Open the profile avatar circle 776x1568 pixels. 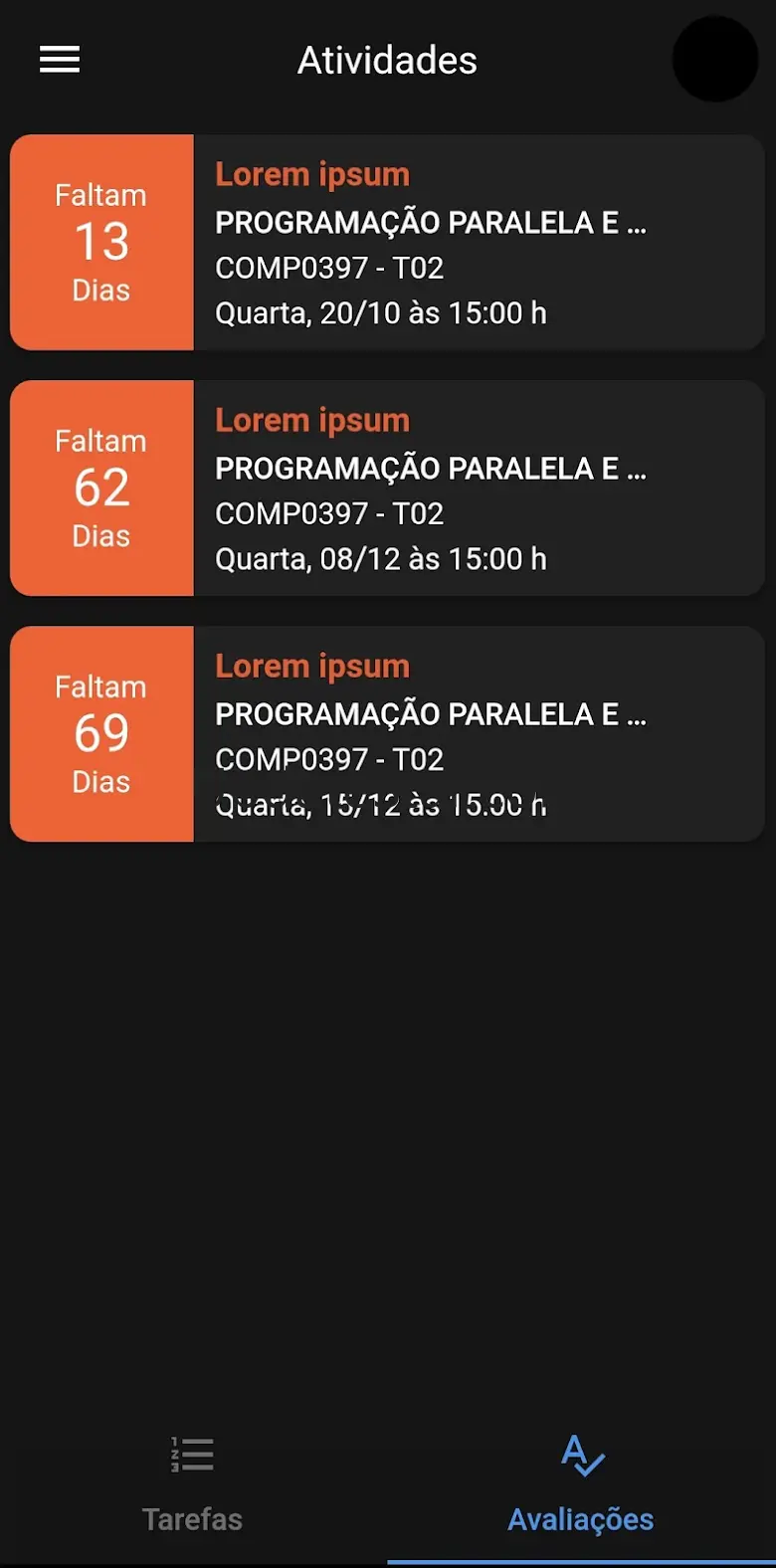(715, 60)
